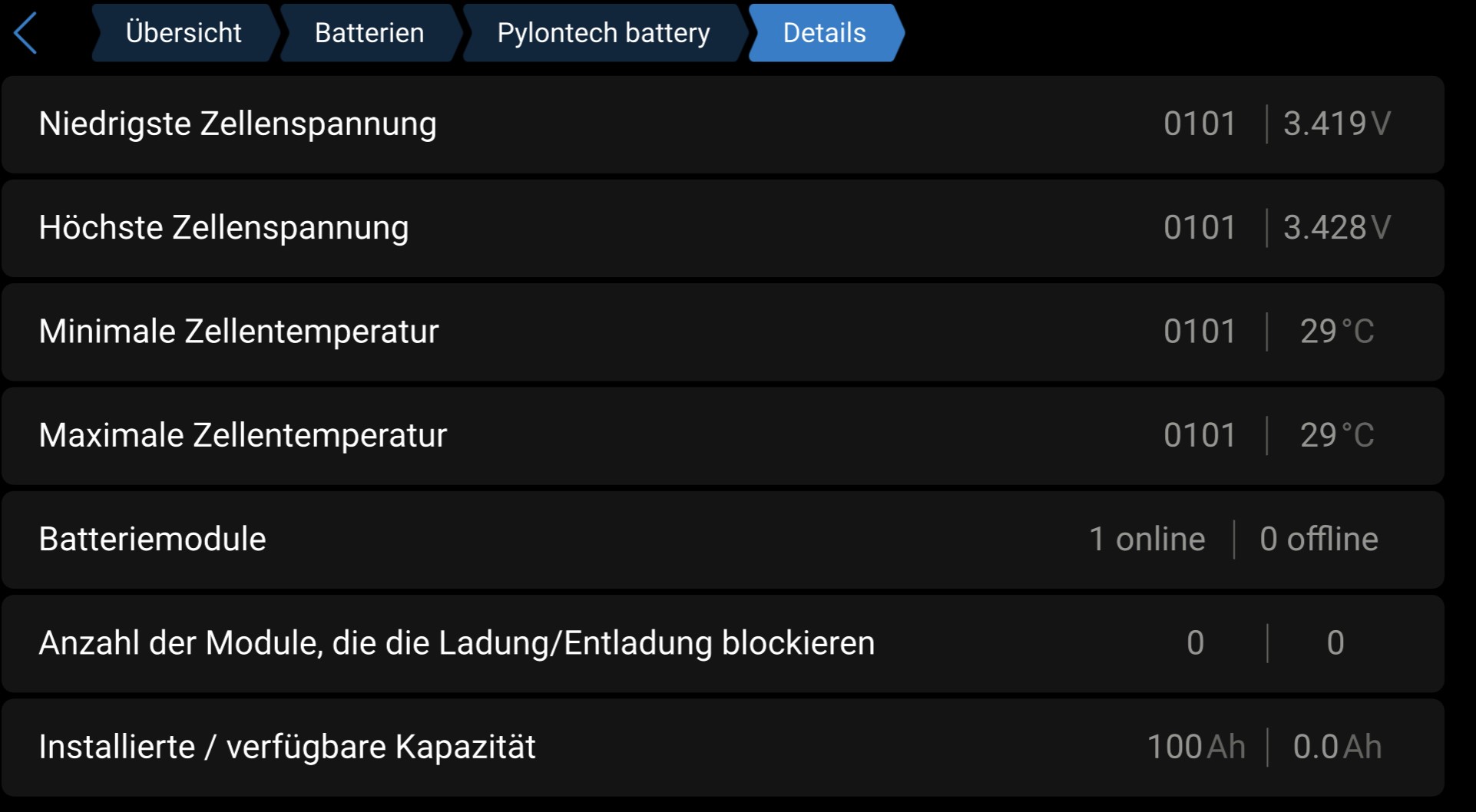Return to the Pylontech battery page

point(603,33)
